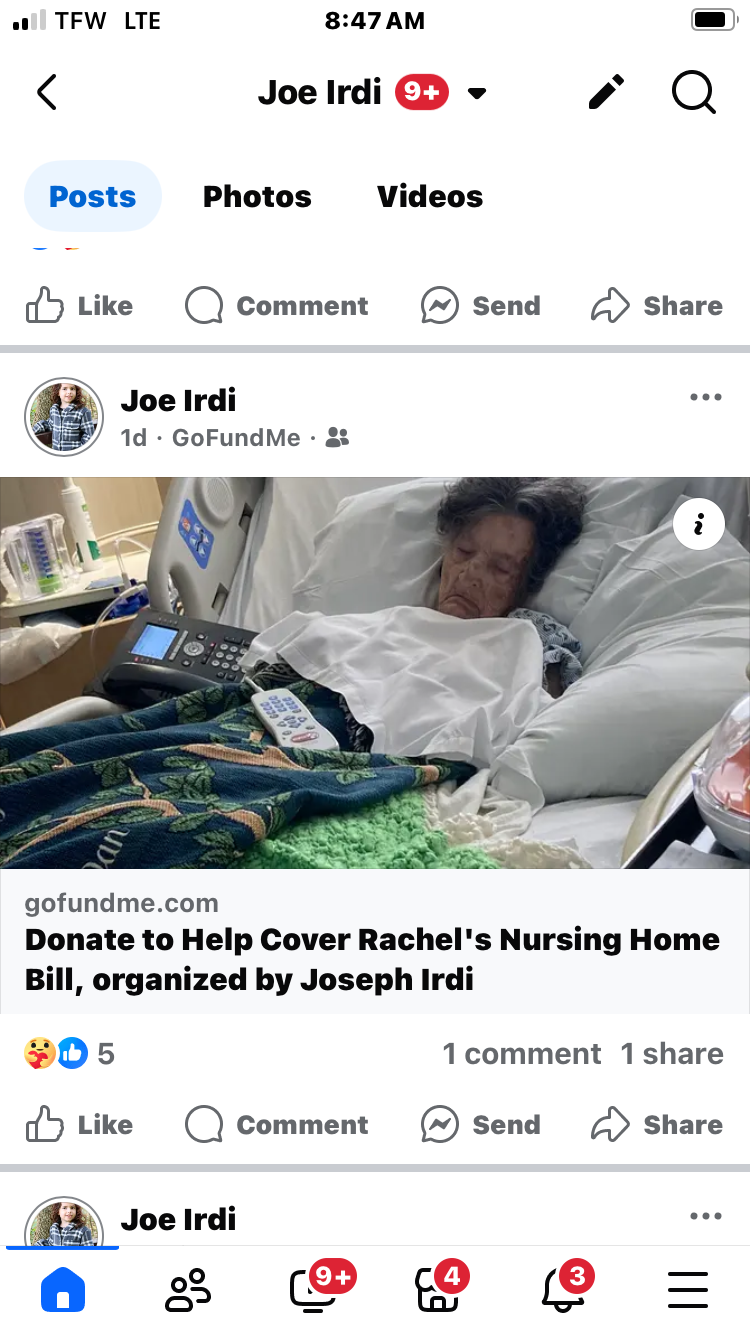This screenshot has height=1334, width=750.
Task: Share the GoFundMe nursing home post
Action: click(x=657, y=1125)
